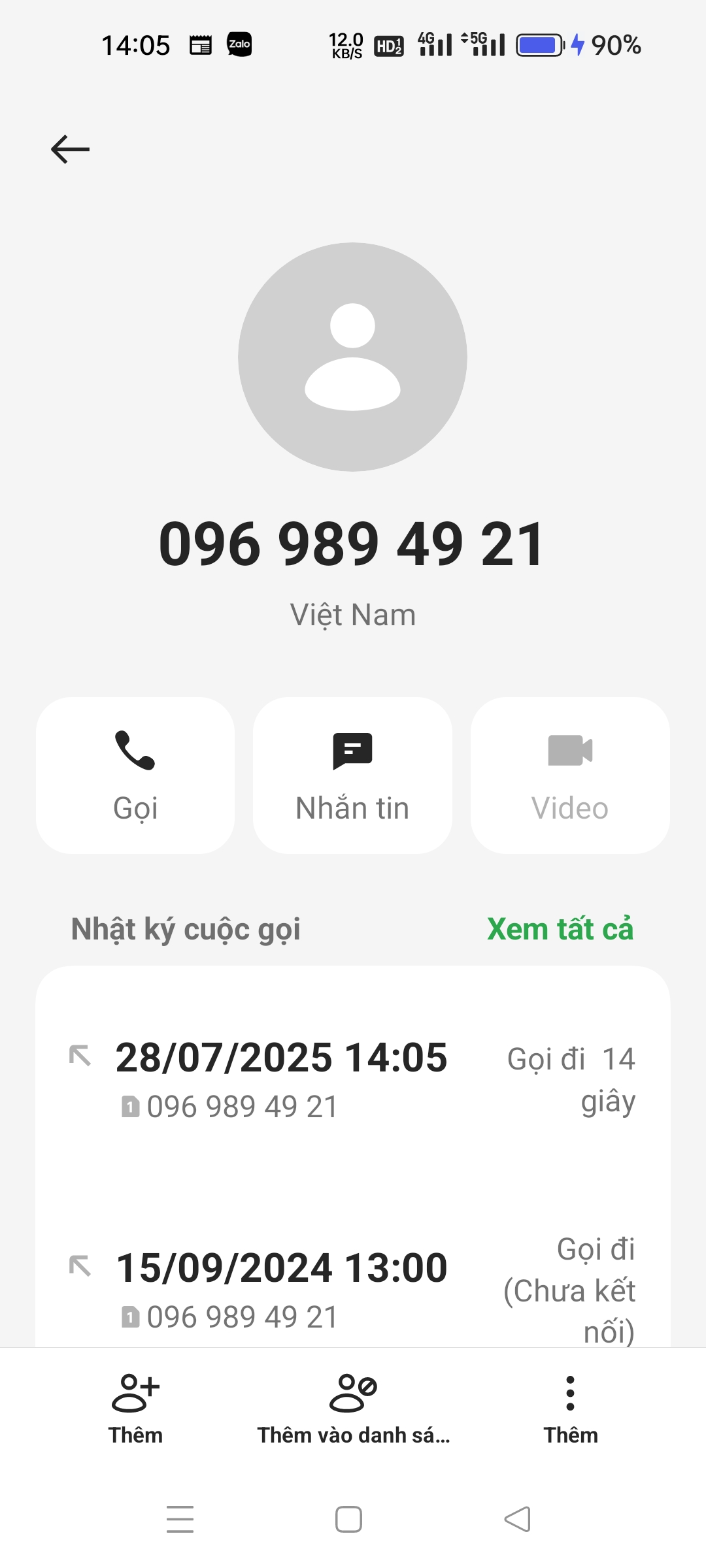Tap Thêm vào danh sá... block option
Screen dimensions: 706x1568
[353, 1408]
